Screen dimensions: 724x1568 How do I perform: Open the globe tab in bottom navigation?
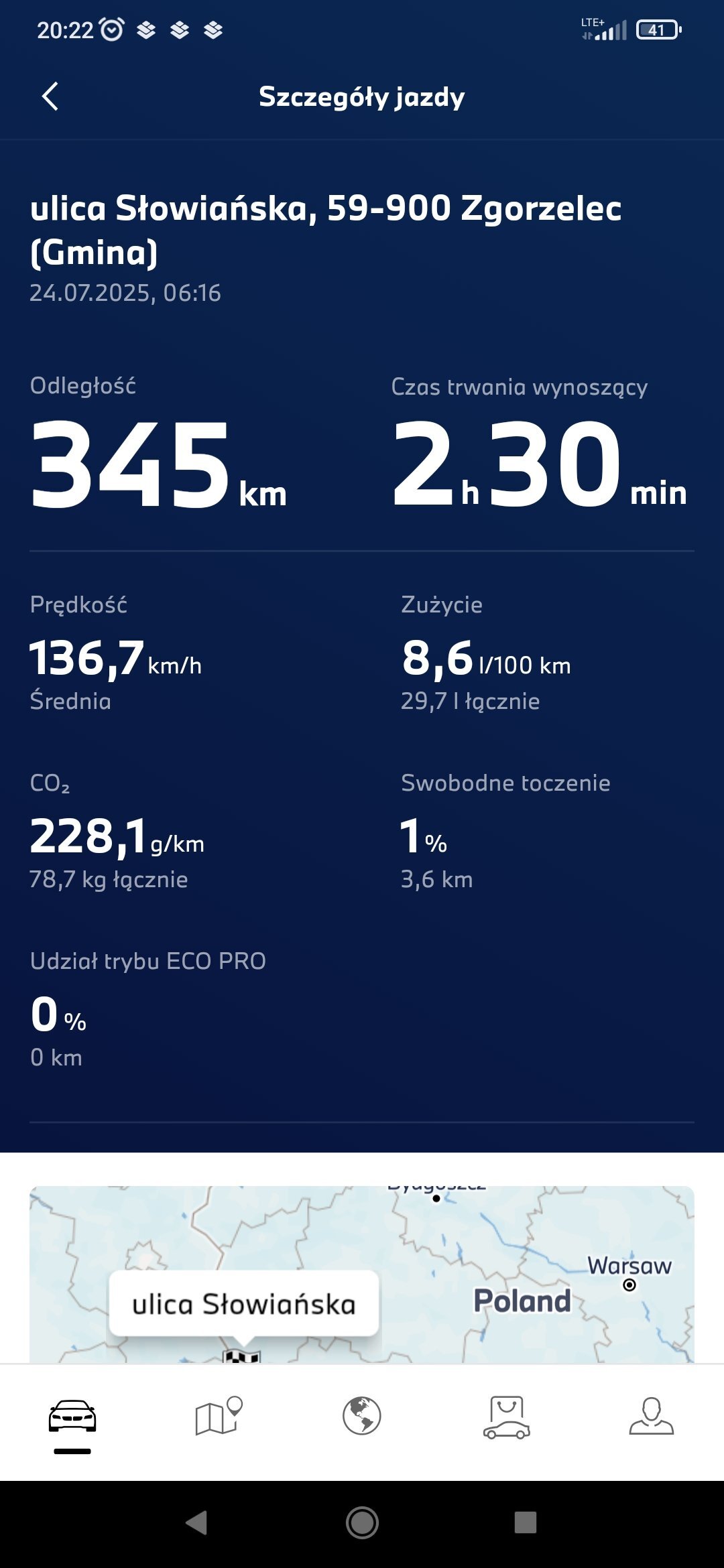[362, 1416]
